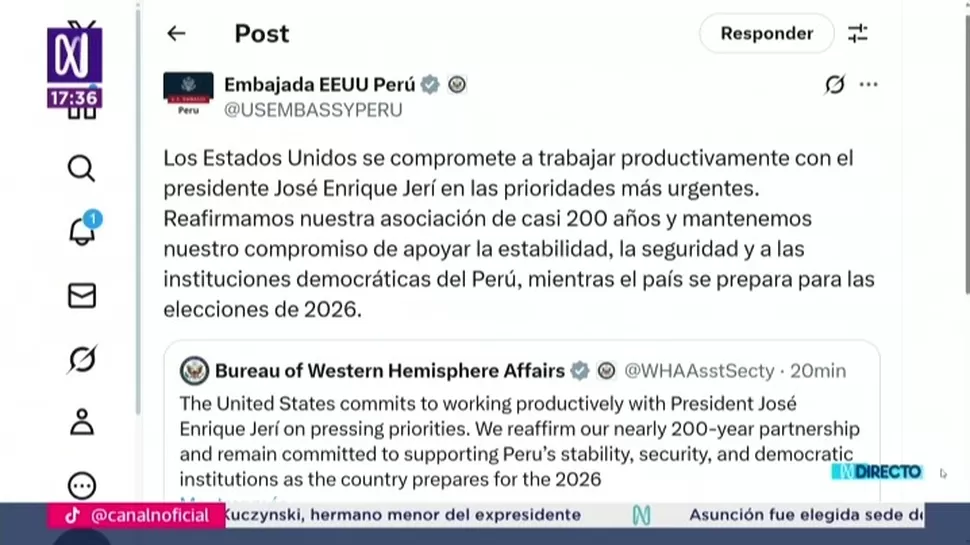
Task: Open the three-dot menu on the embassy post
Action: coord(869,86)
